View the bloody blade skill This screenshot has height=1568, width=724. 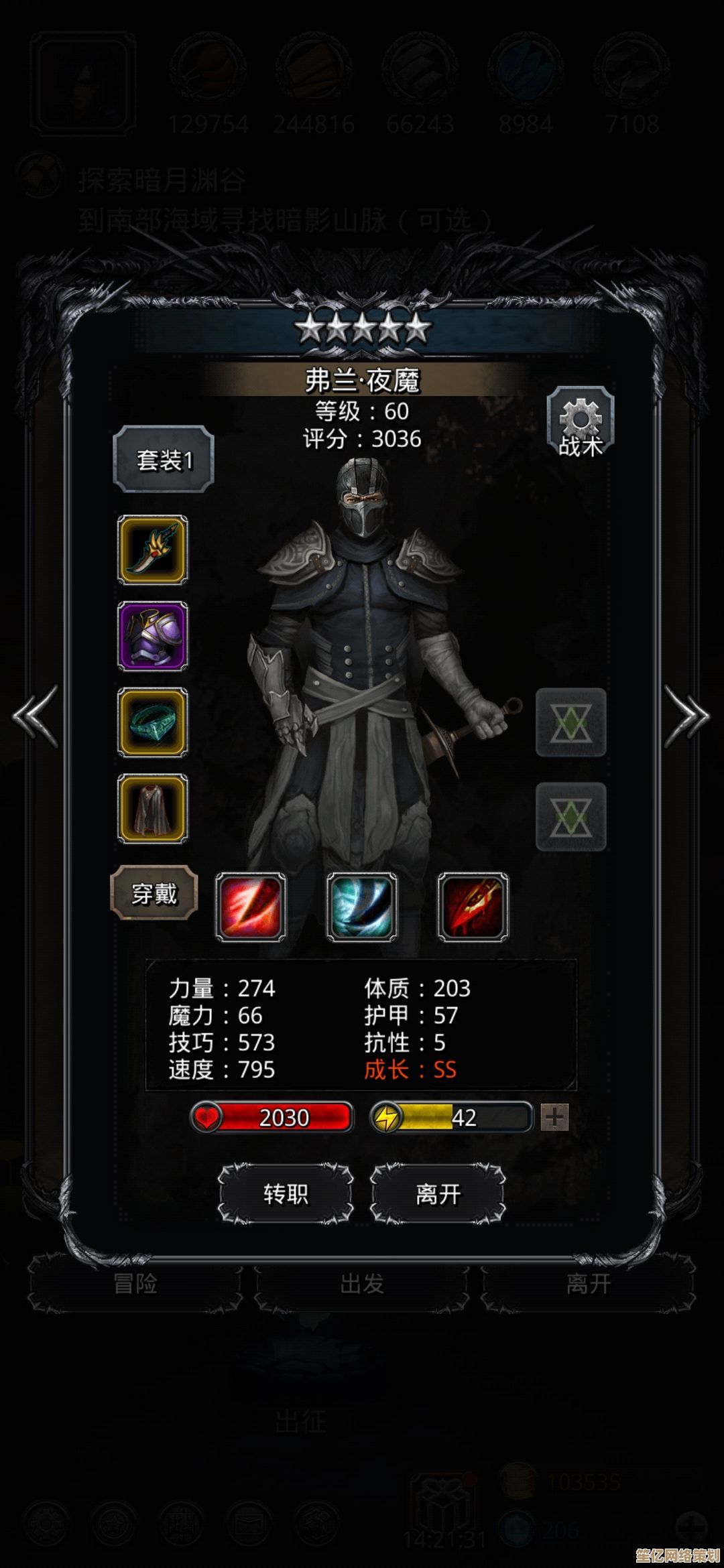tap(473, 907)
